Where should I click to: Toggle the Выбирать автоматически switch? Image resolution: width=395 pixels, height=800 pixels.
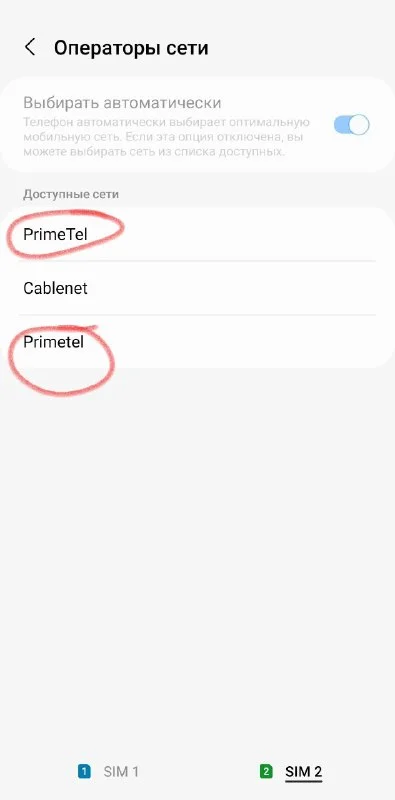[x=351, y=125]
